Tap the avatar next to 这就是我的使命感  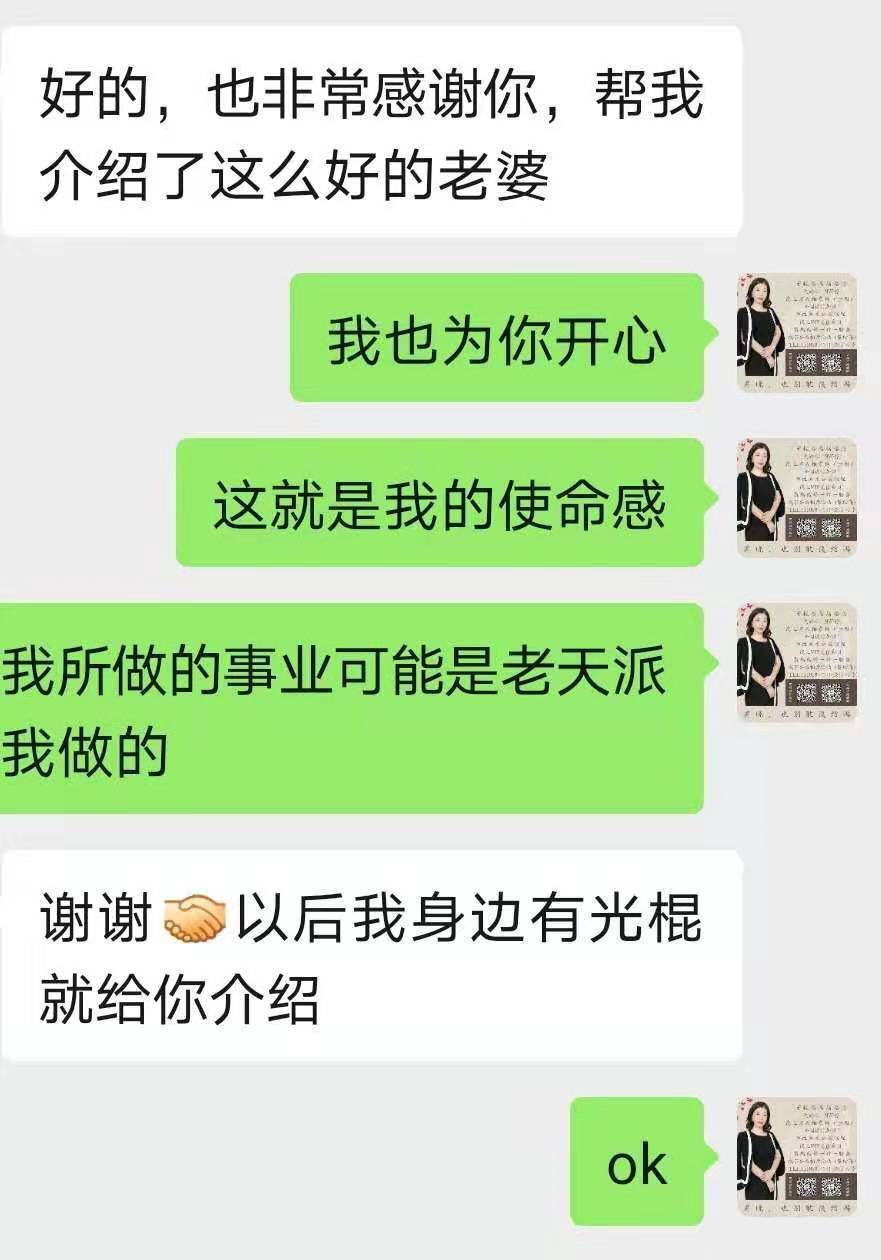click(x=796, y=498)
